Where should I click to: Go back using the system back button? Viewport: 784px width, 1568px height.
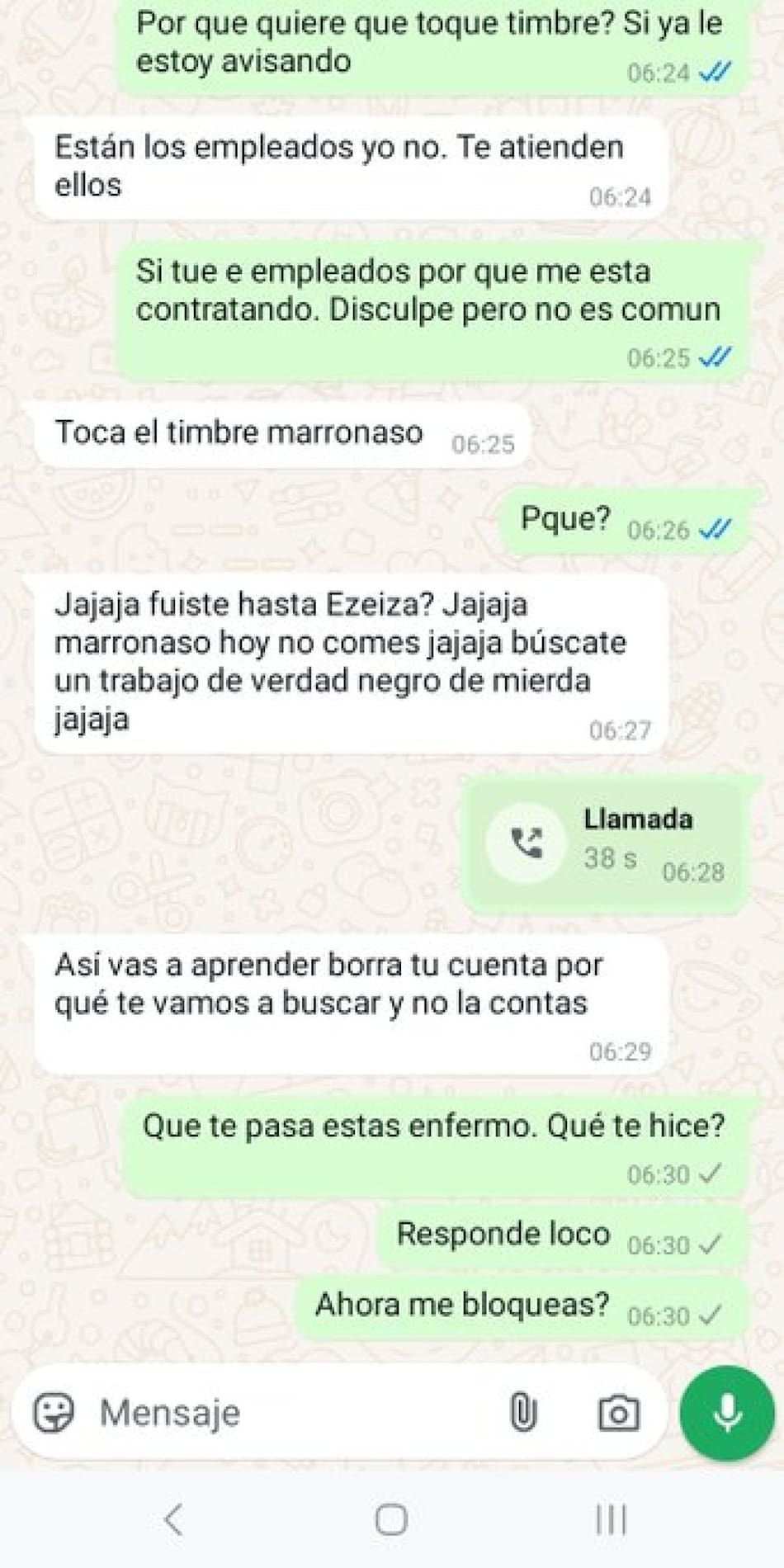(x=173, y=1518)
